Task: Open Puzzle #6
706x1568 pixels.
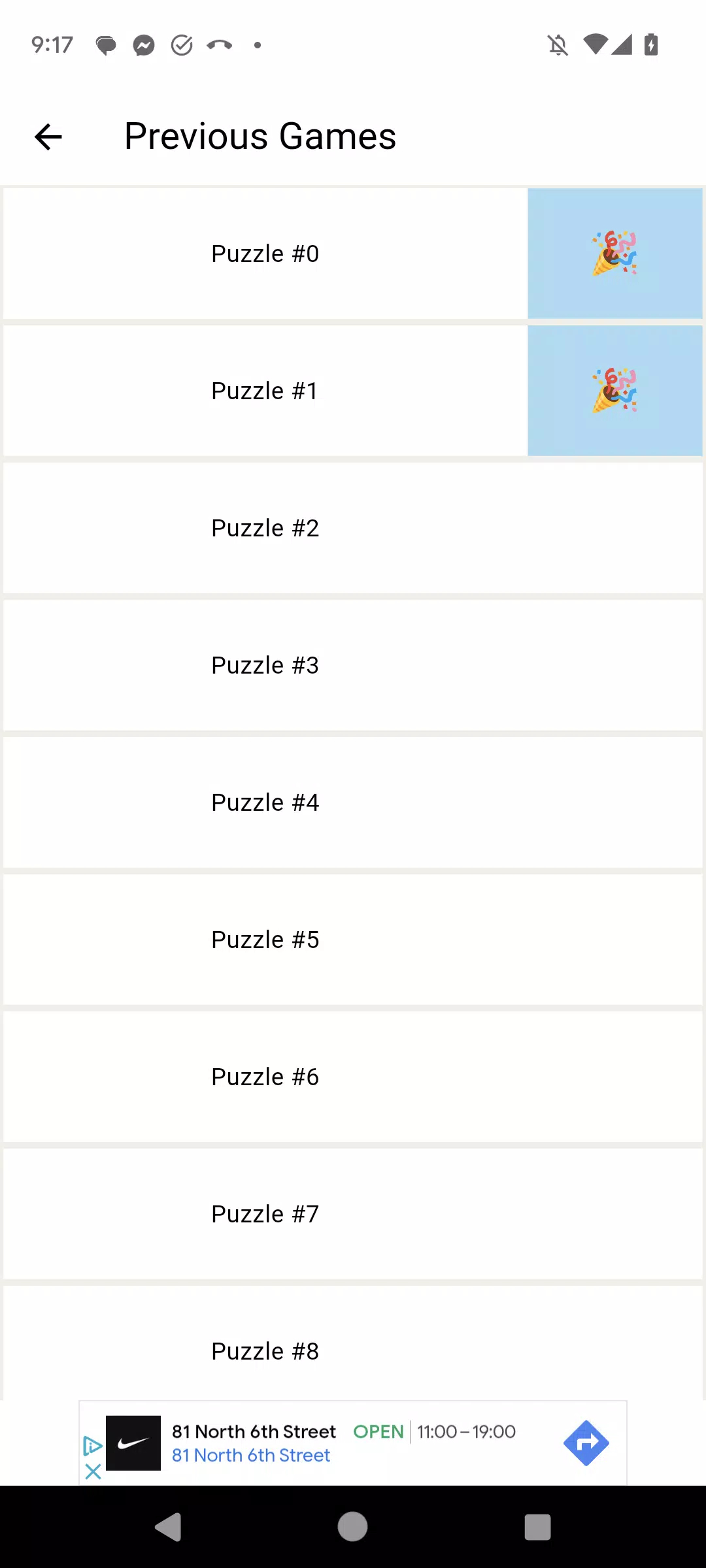Action: click(x=353, y=1077)
